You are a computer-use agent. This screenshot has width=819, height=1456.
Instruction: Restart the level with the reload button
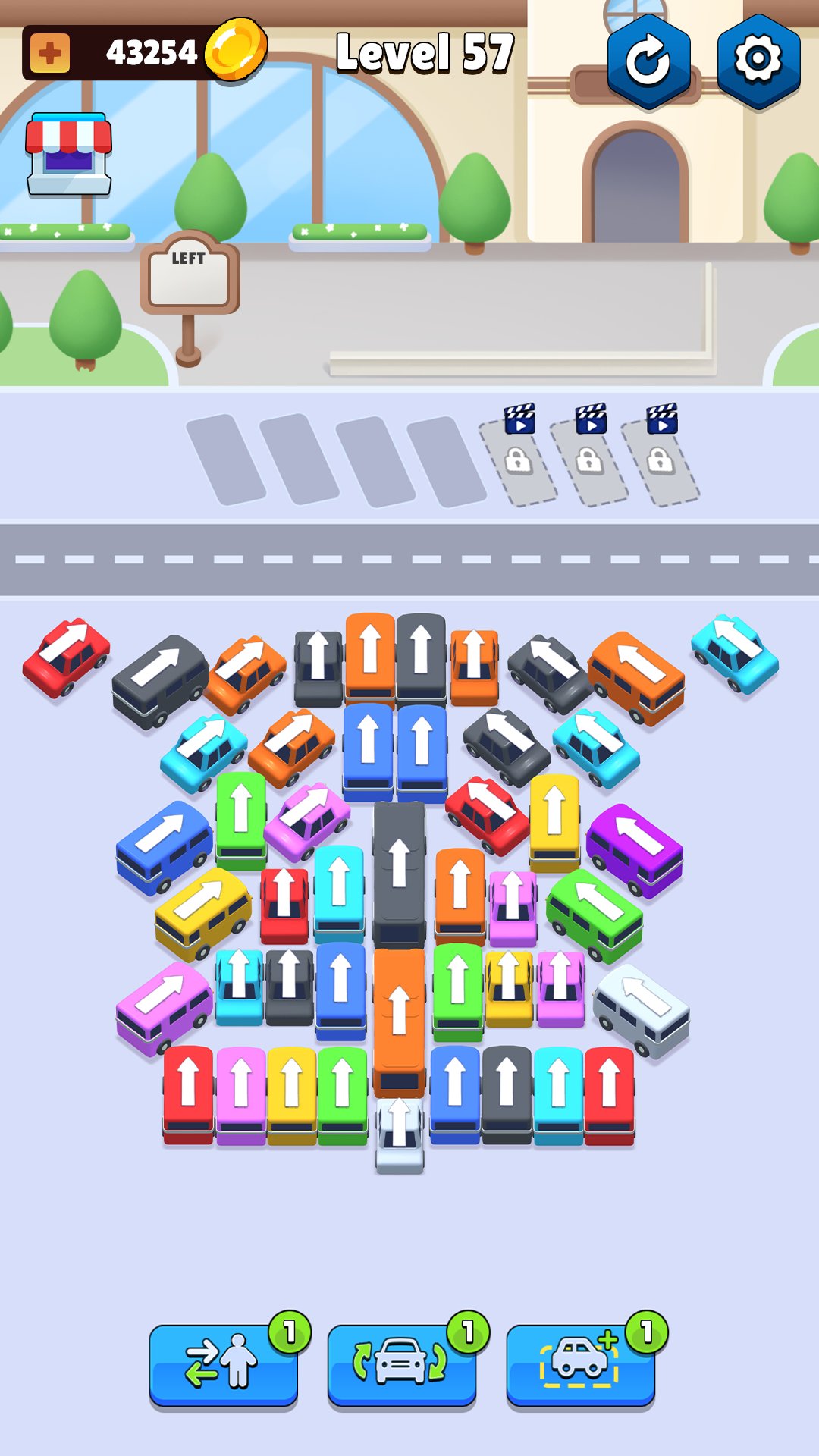tap(648, 61)
